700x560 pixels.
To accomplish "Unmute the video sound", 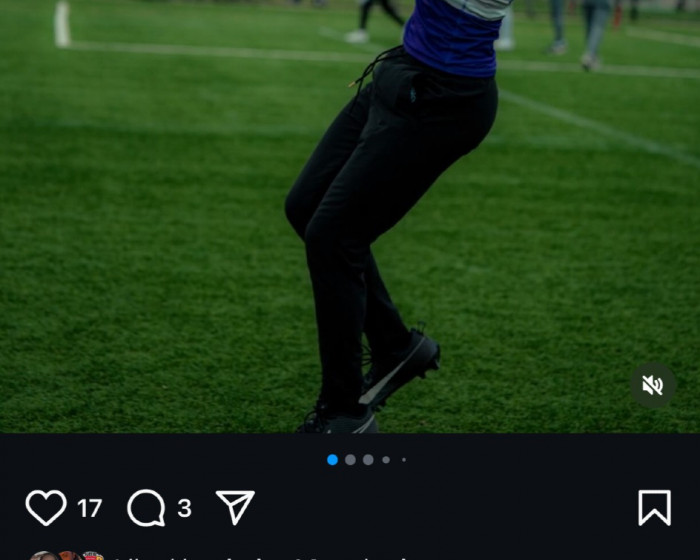I will click(x=653, y=385).
